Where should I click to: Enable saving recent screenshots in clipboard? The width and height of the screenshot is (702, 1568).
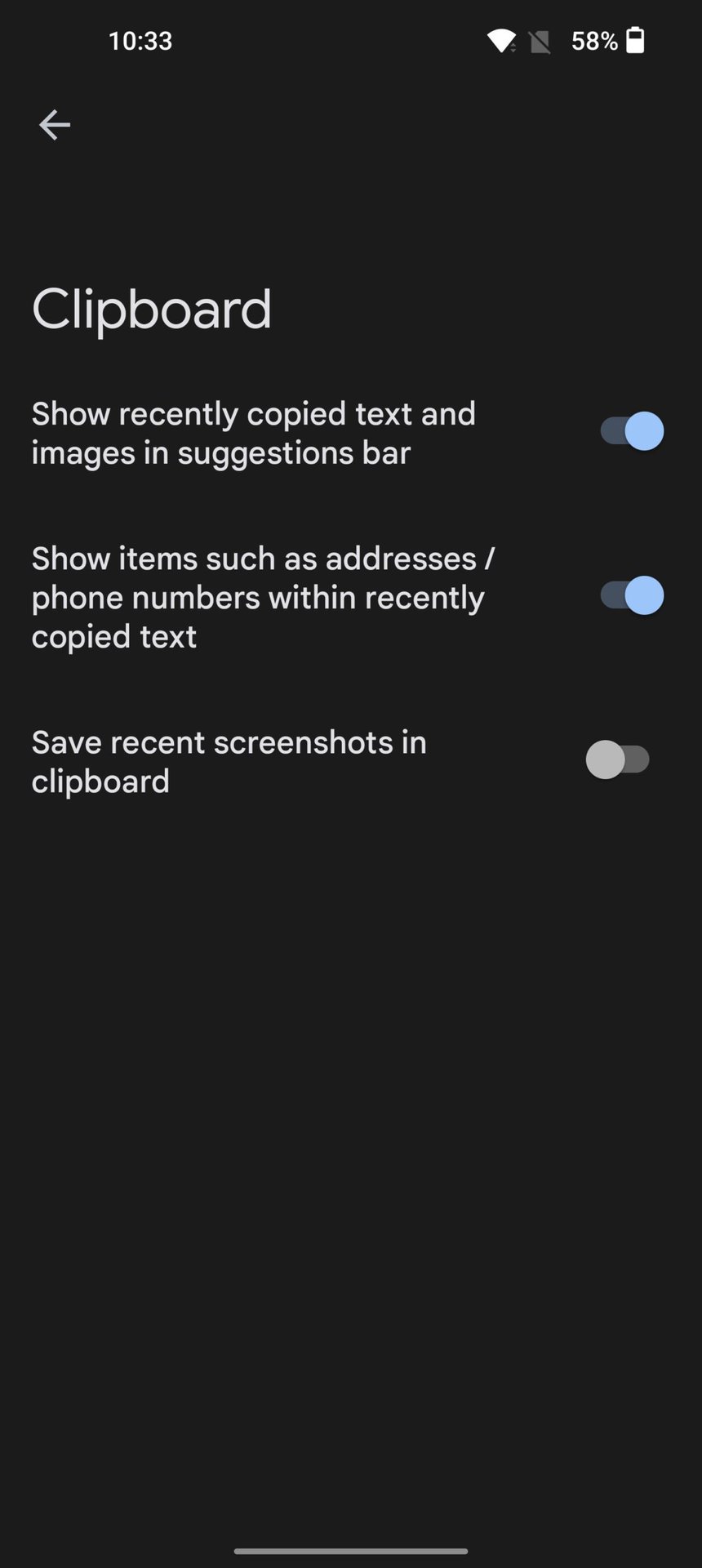(x=618, y=760)
